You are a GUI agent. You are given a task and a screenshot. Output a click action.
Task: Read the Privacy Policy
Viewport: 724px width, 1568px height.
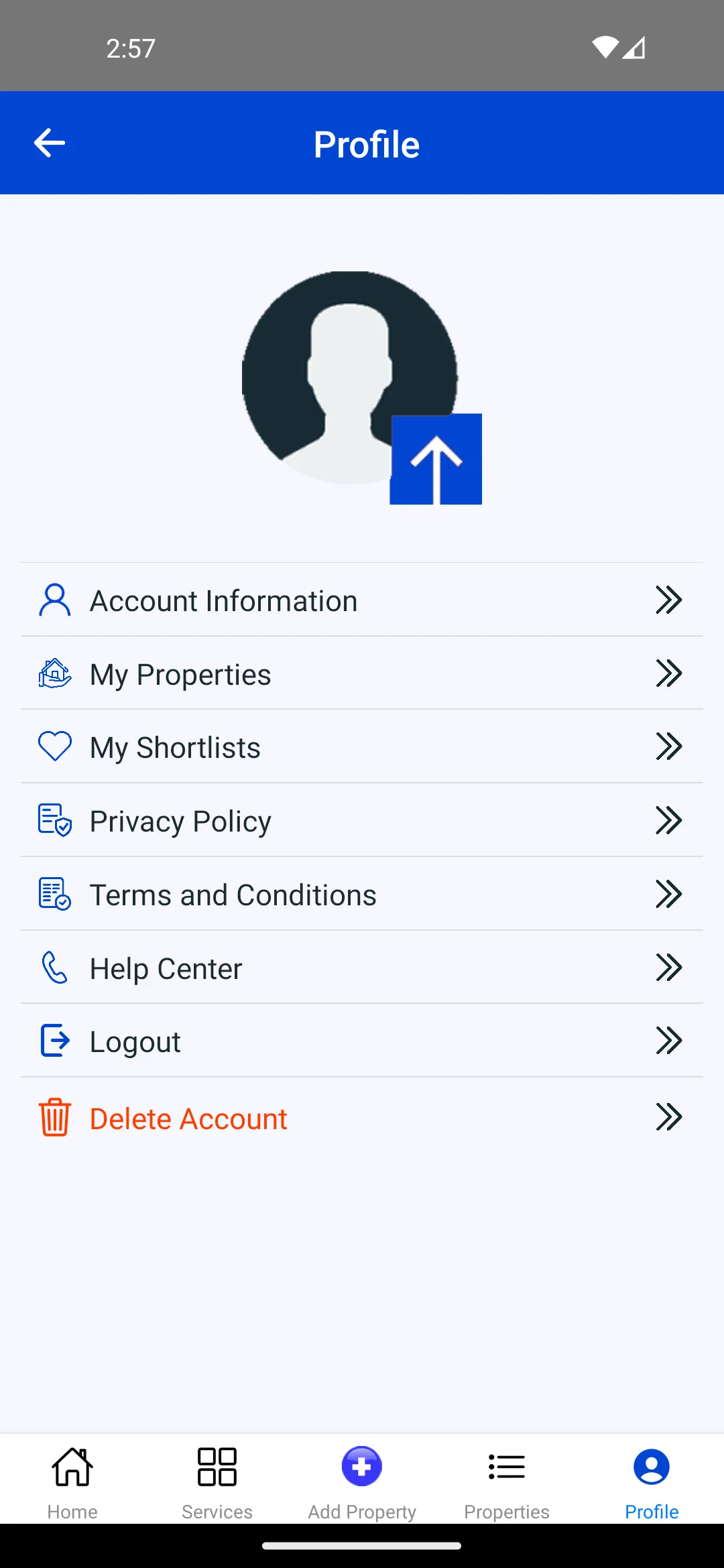(362, 821)
